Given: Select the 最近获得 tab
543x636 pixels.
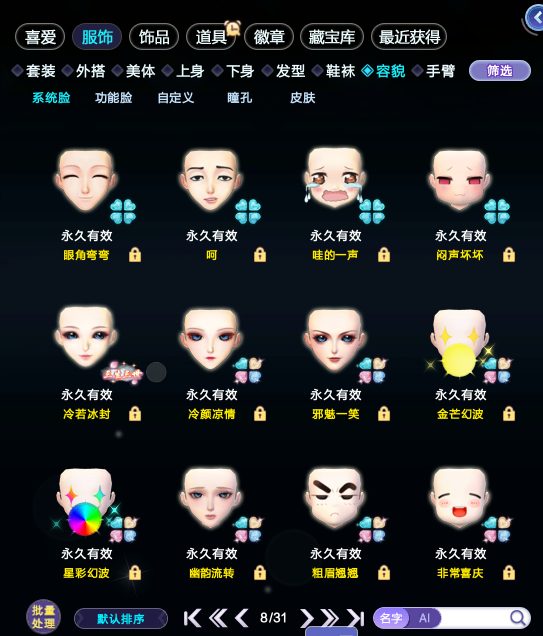Looking at the screenshot, I should pyautogui.click(x=409, y=37).
